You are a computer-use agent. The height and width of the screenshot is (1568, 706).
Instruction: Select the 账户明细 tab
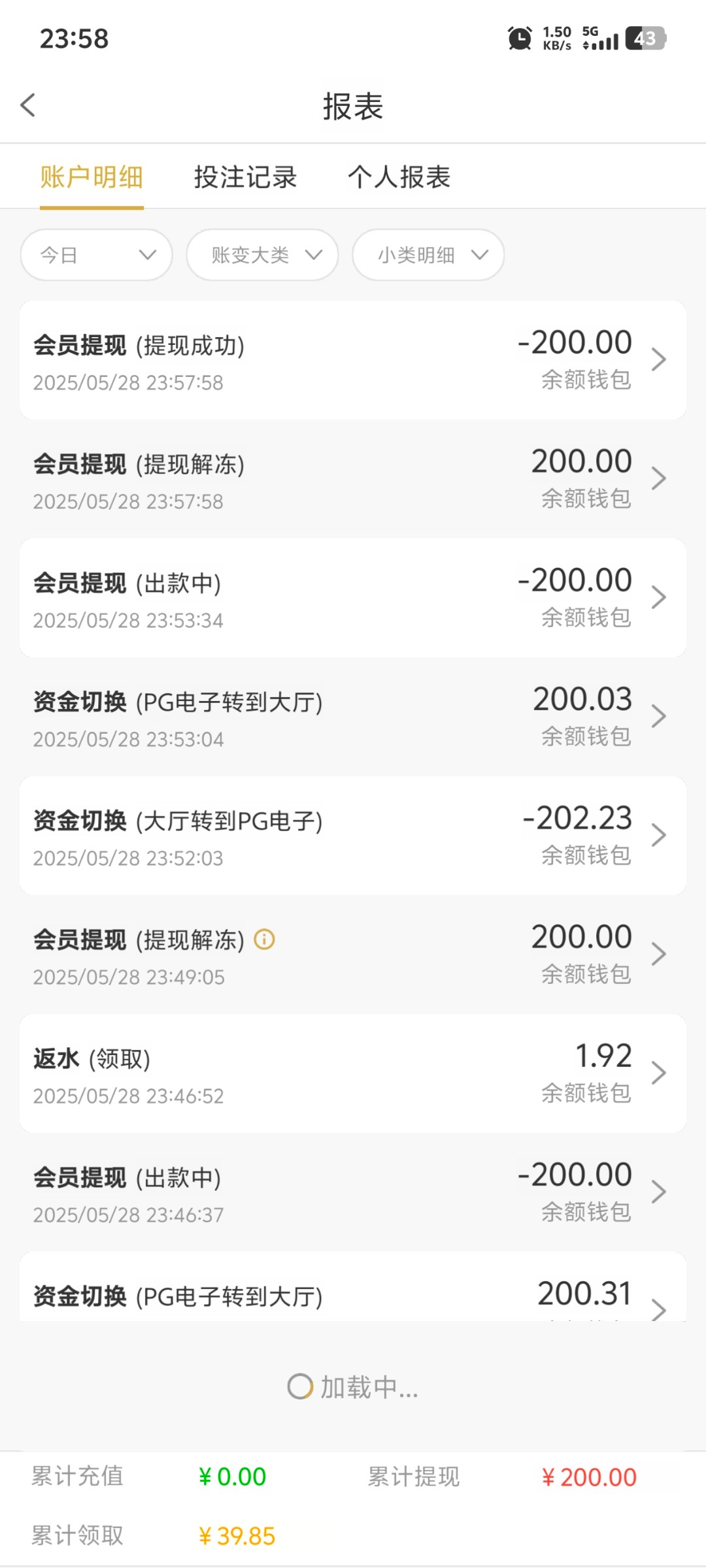point(92,177)
